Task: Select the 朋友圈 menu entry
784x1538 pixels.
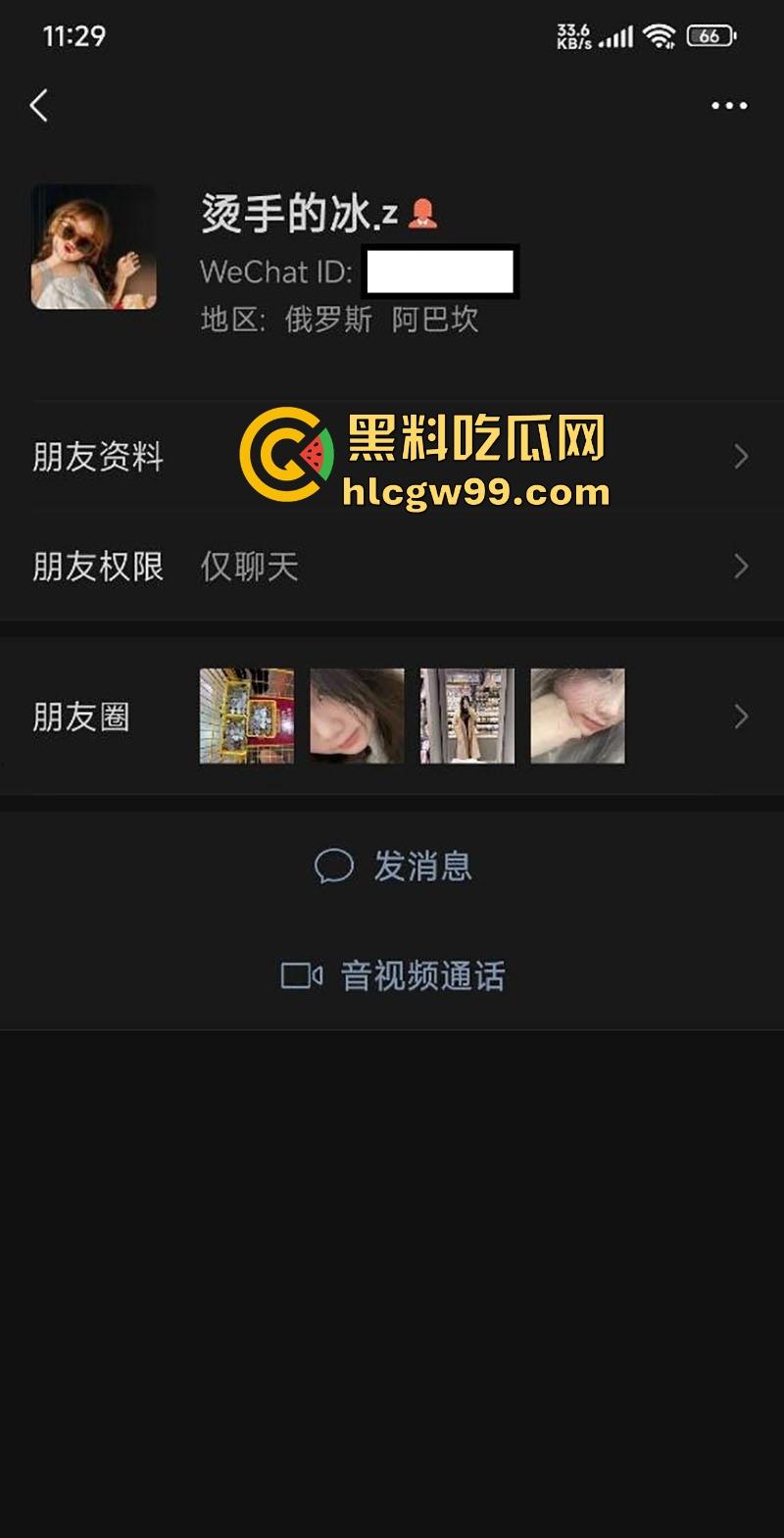Action: click(x=82, y=717)
